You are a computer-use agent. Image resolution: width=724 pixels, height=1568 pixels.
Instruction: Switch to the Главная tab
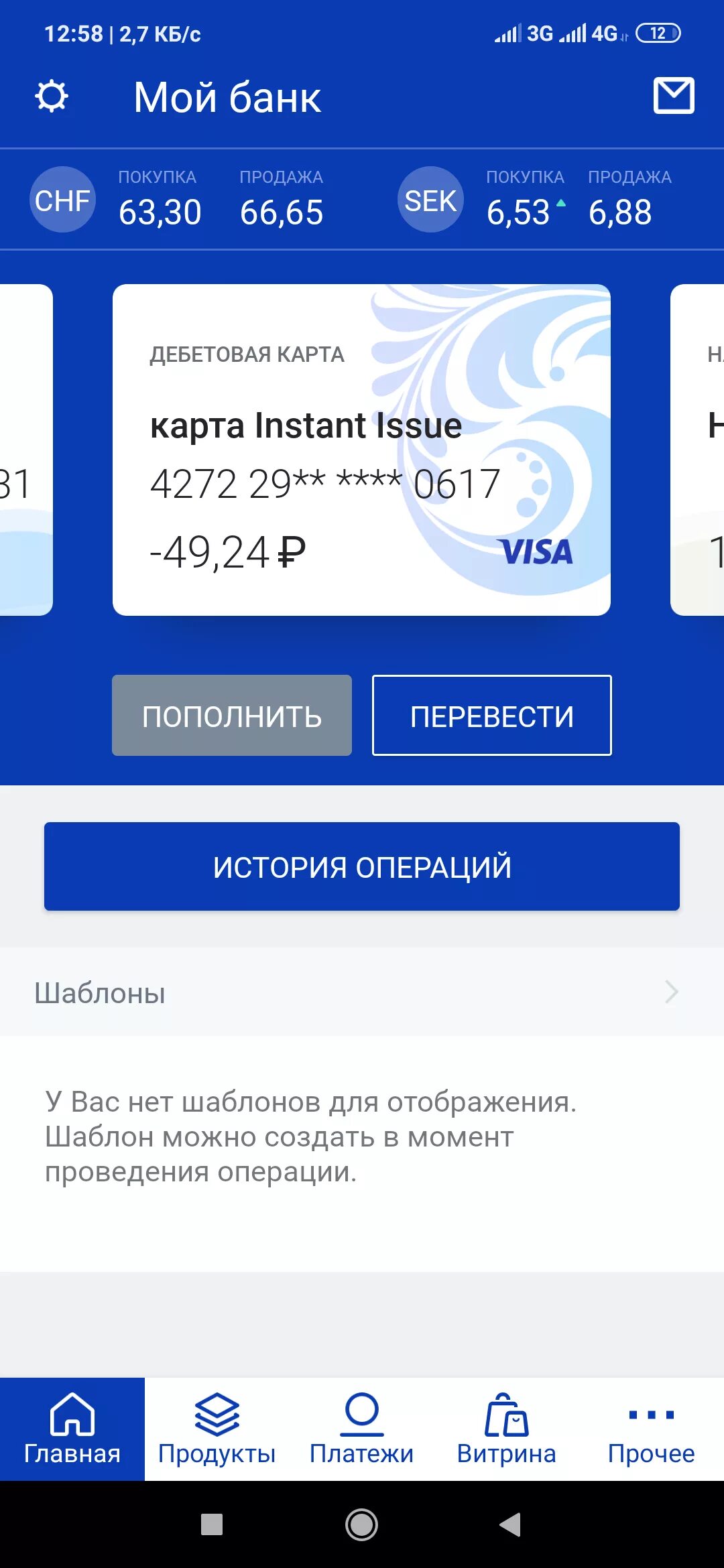pyautogui.click(x=72, y=1429)
